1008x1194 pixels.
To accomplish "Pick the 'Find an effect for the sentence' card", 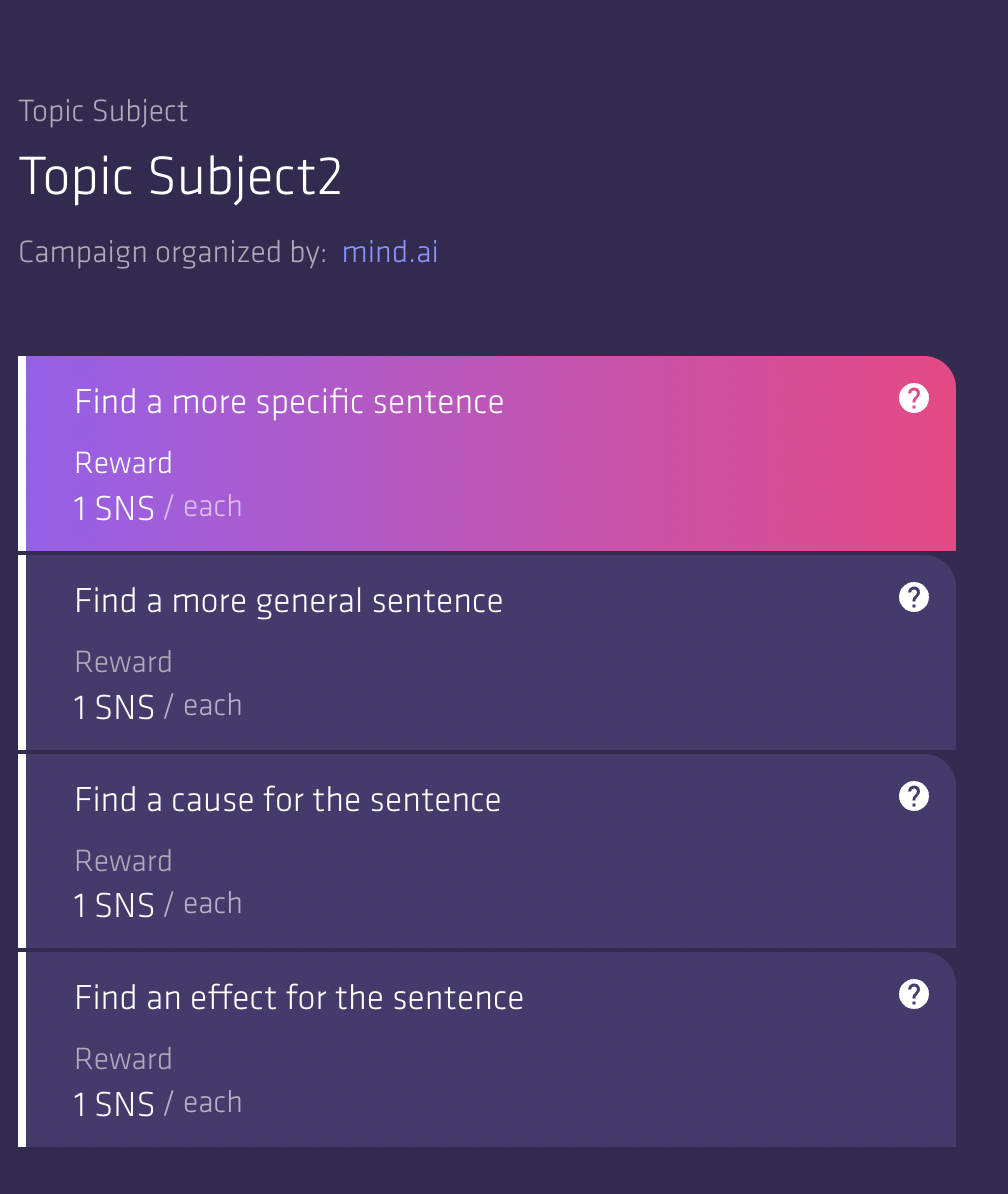I will point(490,1049).
